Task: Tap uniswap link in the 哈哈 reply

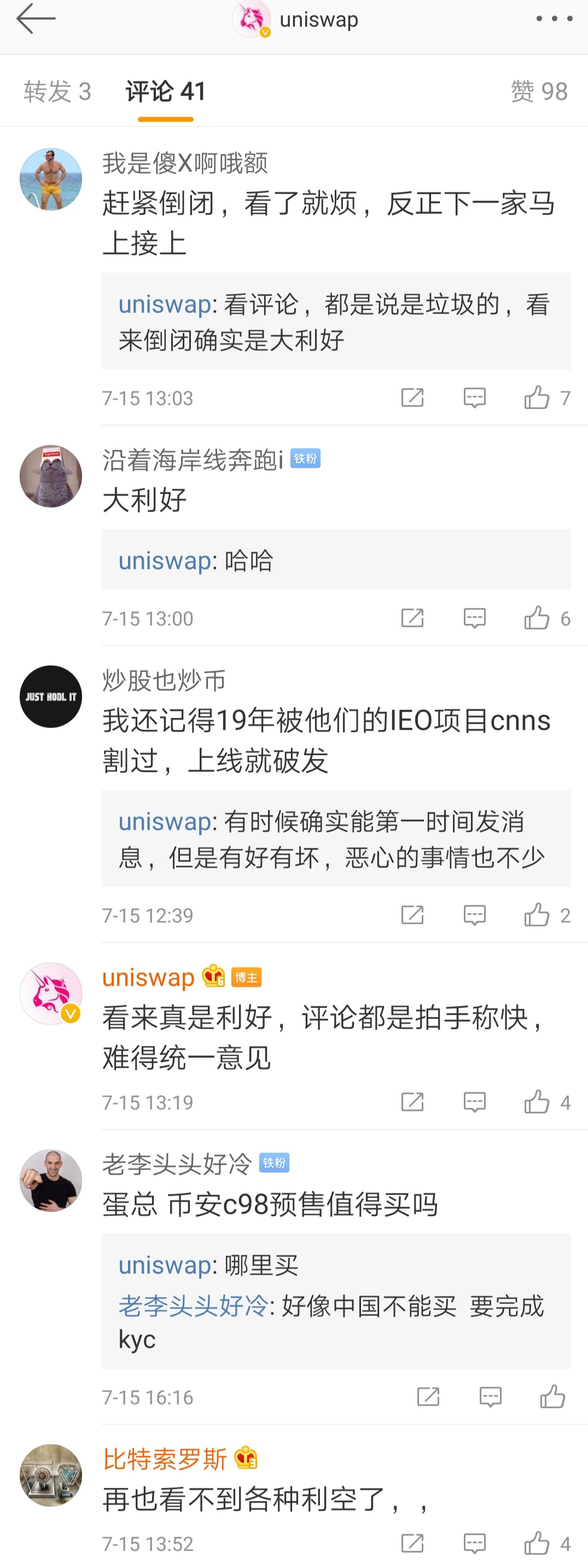Action: click(x=164, y=561)
